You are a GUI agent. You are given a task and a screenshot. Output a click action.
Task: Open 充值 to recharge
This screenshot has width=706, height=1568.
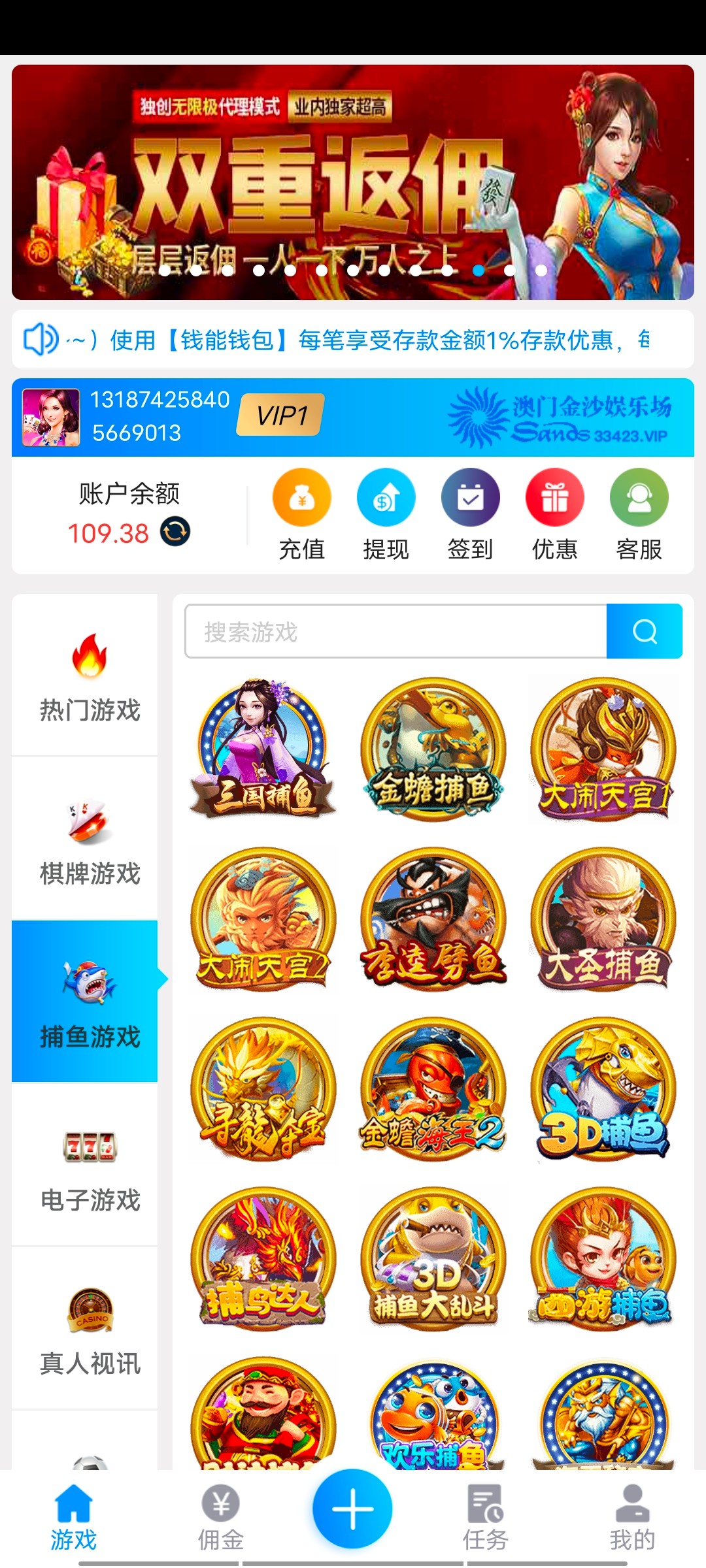pos(301,514)
